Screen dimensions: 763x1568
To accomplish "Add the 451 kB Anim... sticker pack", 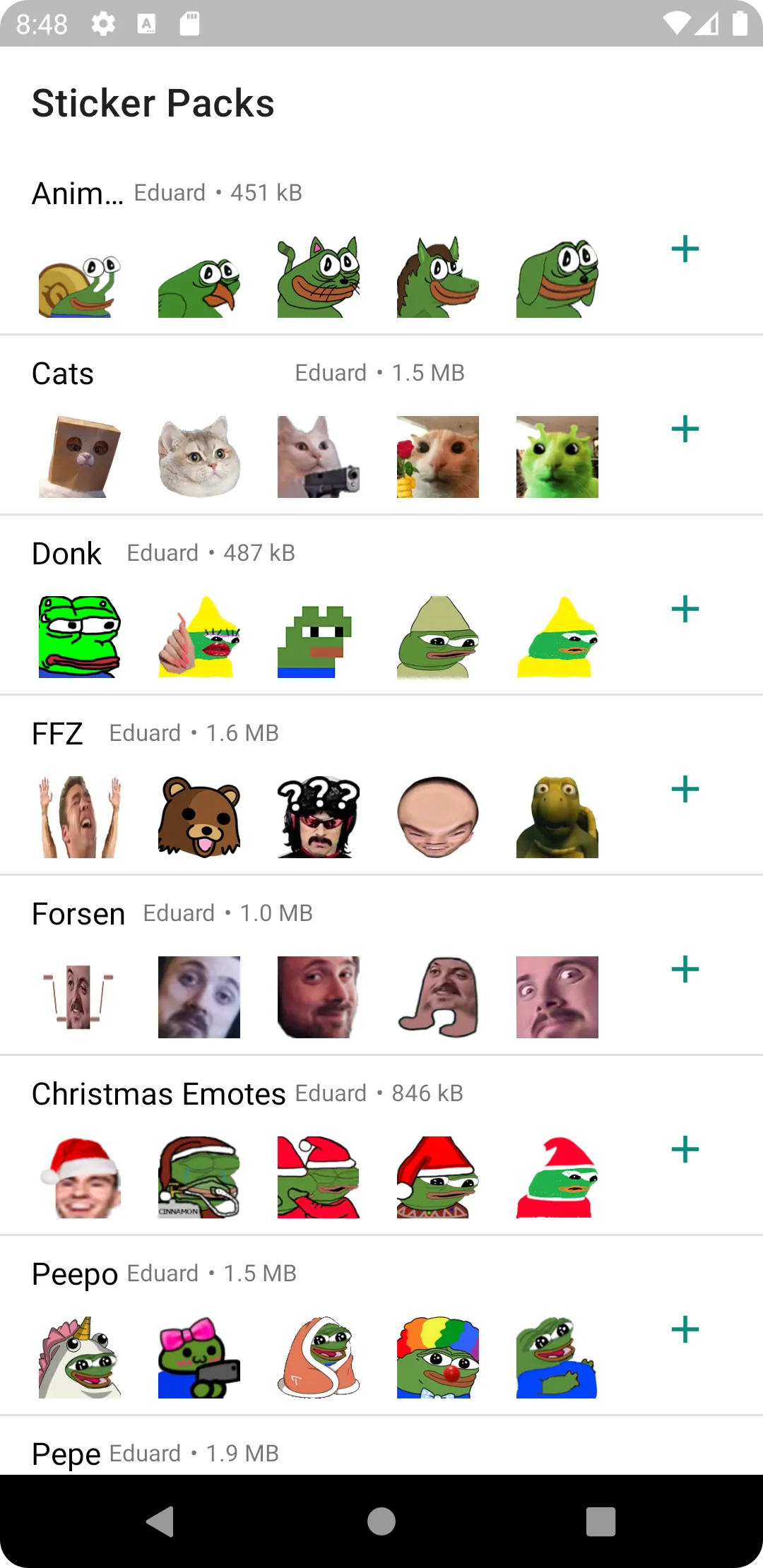I will (685, 249).
